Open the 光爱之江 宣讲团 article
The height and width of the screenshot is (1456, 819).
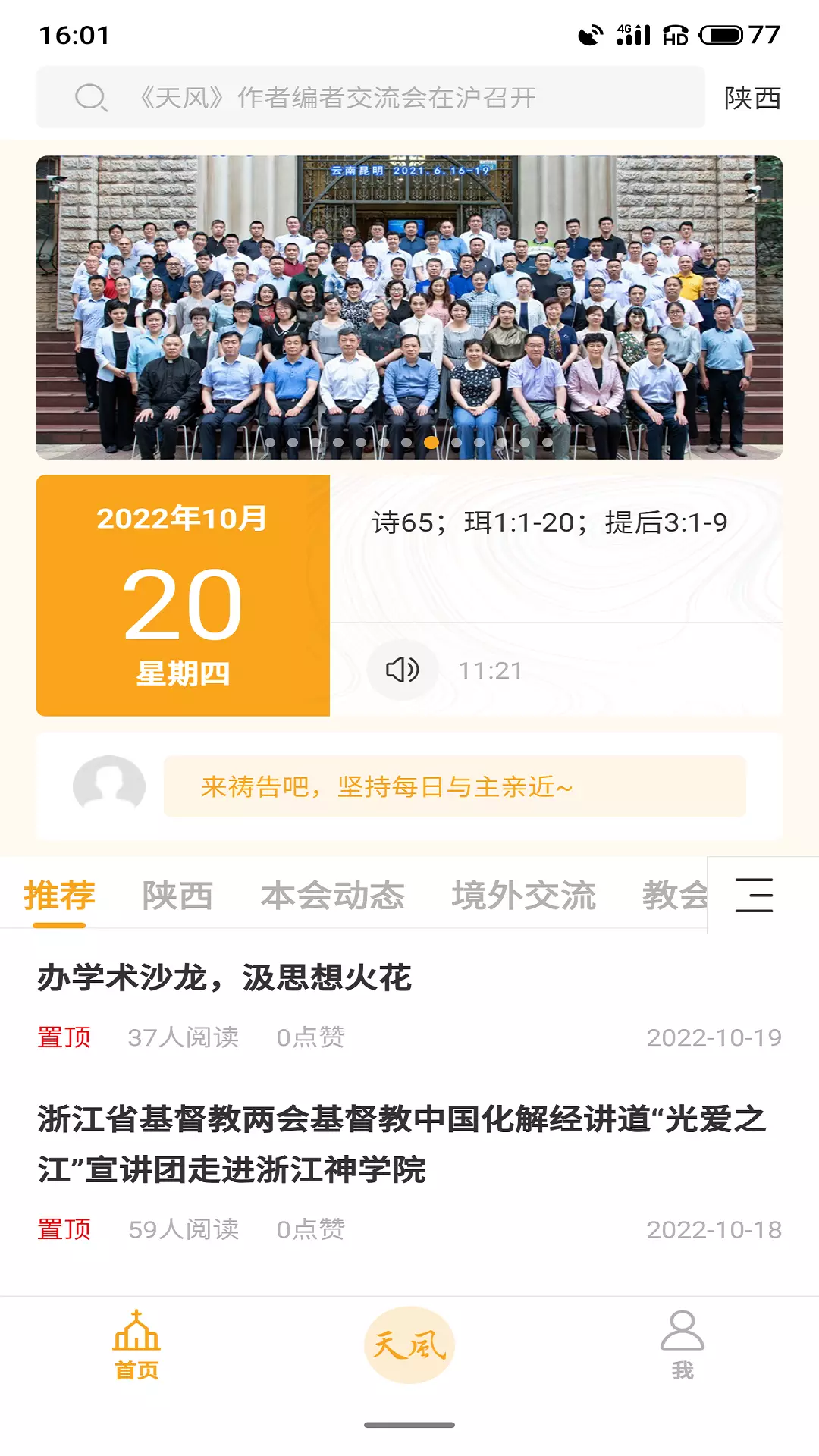(x=403, y=1144)
